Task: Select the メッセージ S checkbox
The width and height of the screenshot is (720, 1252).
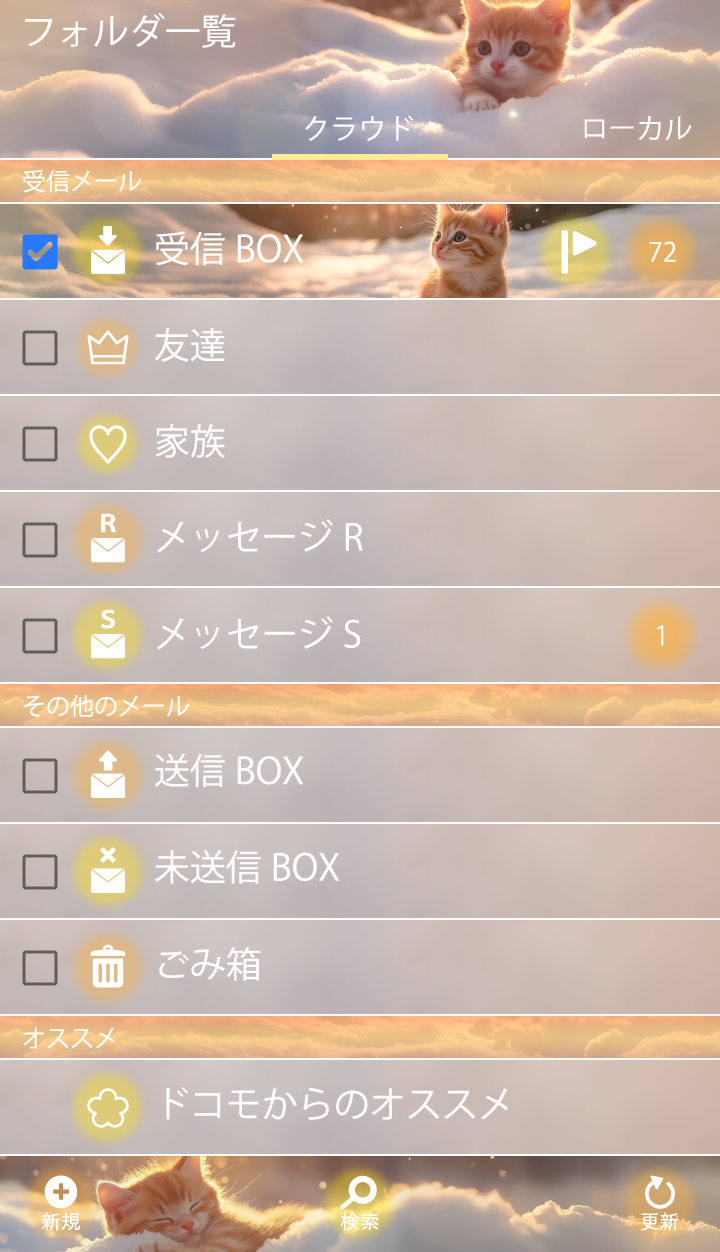Action: click(x=40, y=636)
